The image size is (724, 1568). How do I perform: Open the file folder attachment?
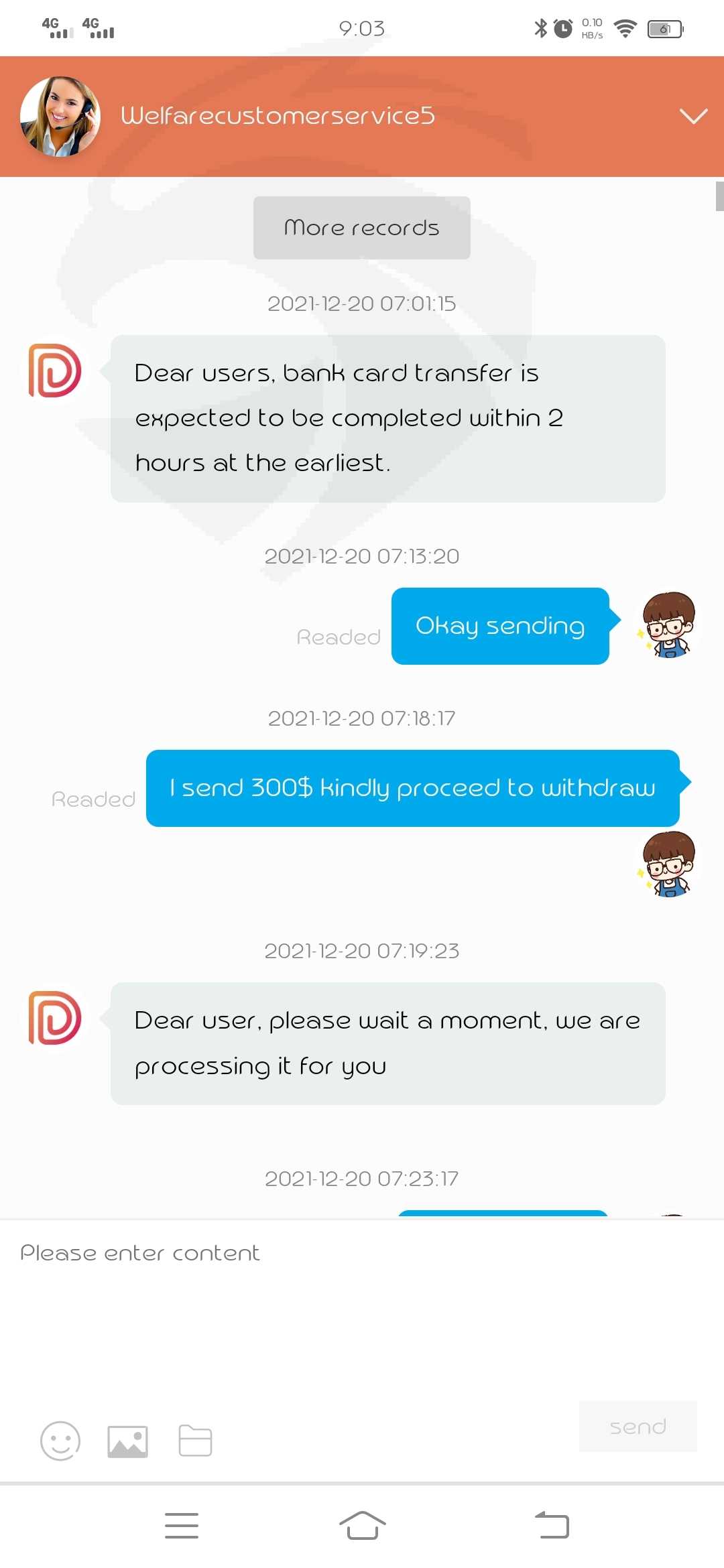tap(196, 1441)
